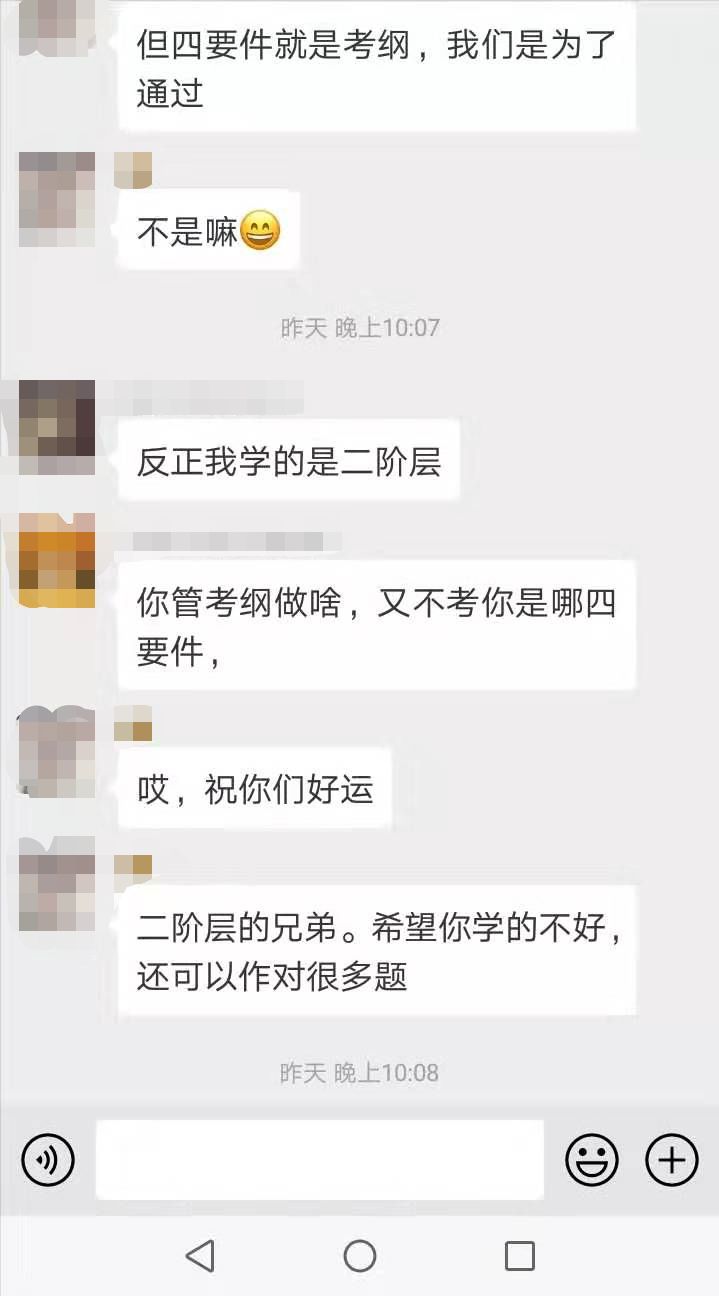Tap avatar next to 不是嘛 message

pyautogui.click(x=57, y=199)
